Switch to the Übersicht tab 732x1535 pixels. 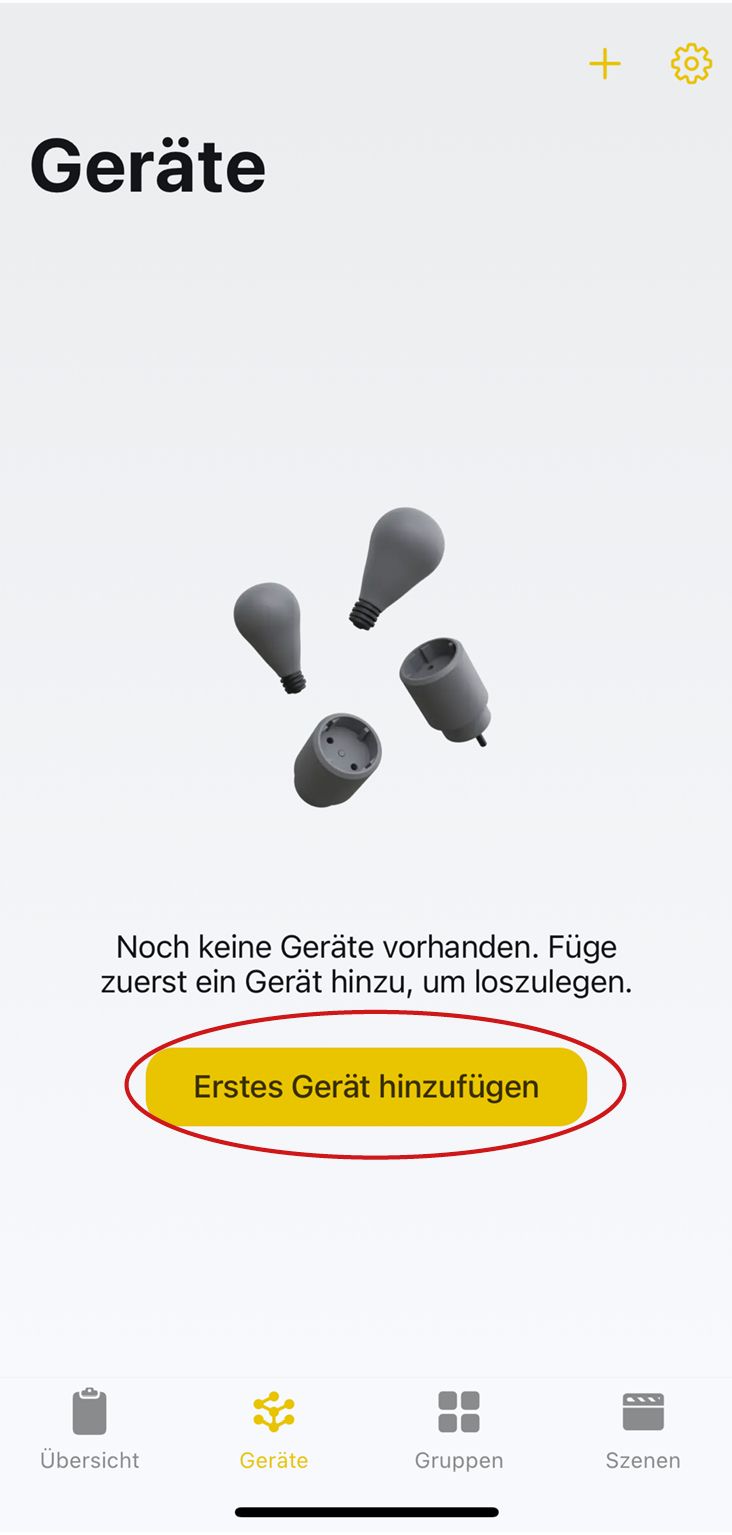[90, 1429]
